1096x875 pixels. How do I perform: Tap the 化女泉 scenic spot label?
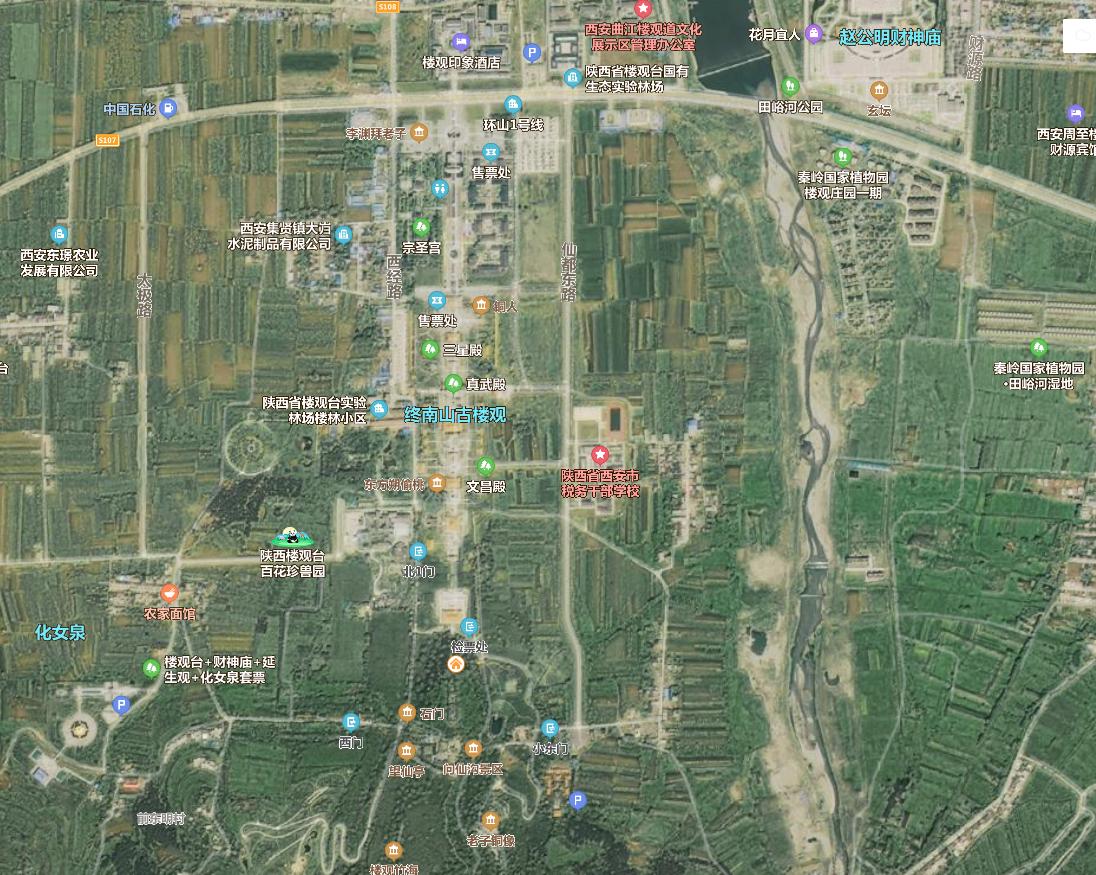[x=60, y=632]
